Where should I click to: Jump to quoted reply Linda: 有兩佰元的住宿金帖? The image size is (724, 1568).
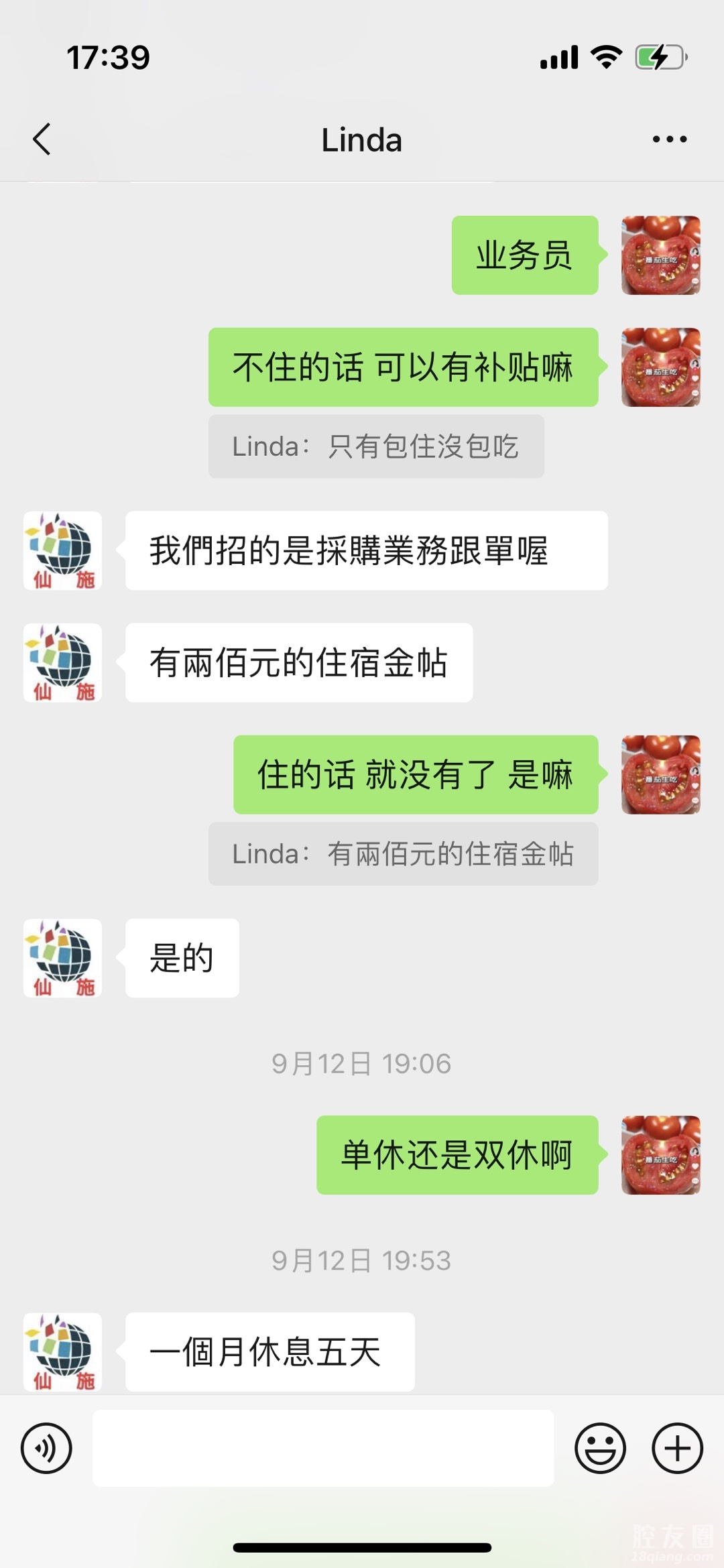click(x=403, y=854)
